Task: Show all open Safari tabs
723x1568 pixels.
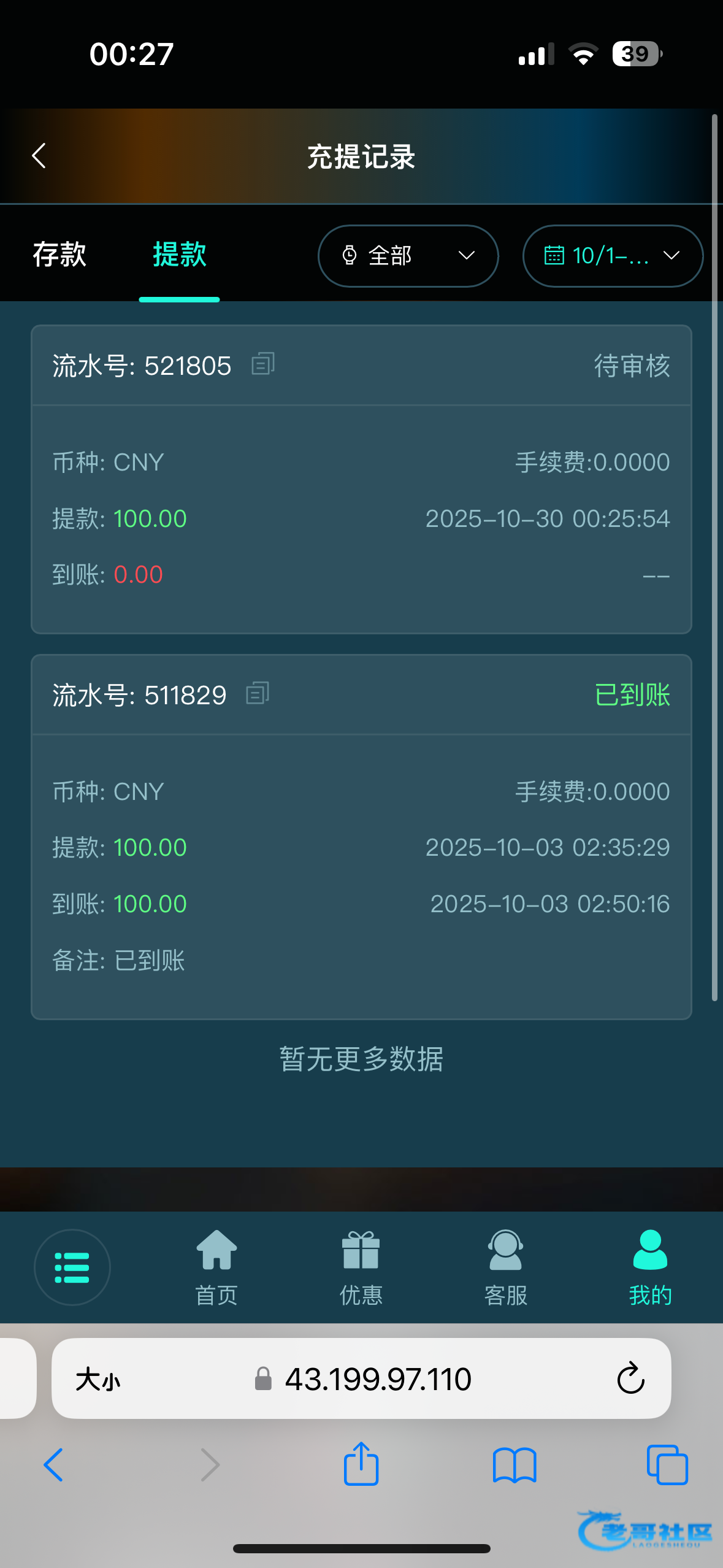Action: tap(667, 1464)
